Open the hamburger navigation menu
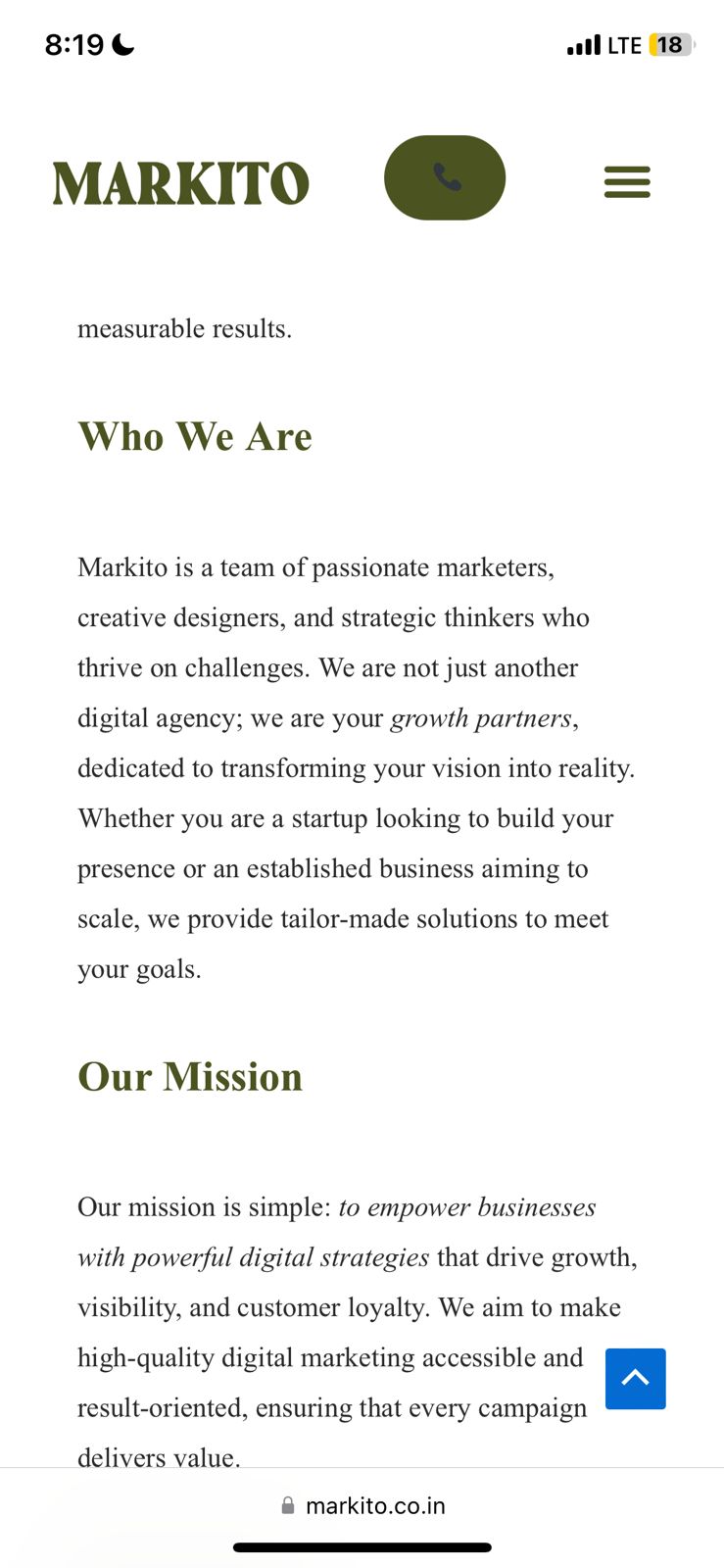 pyautogui.click(x=627, y=182)
